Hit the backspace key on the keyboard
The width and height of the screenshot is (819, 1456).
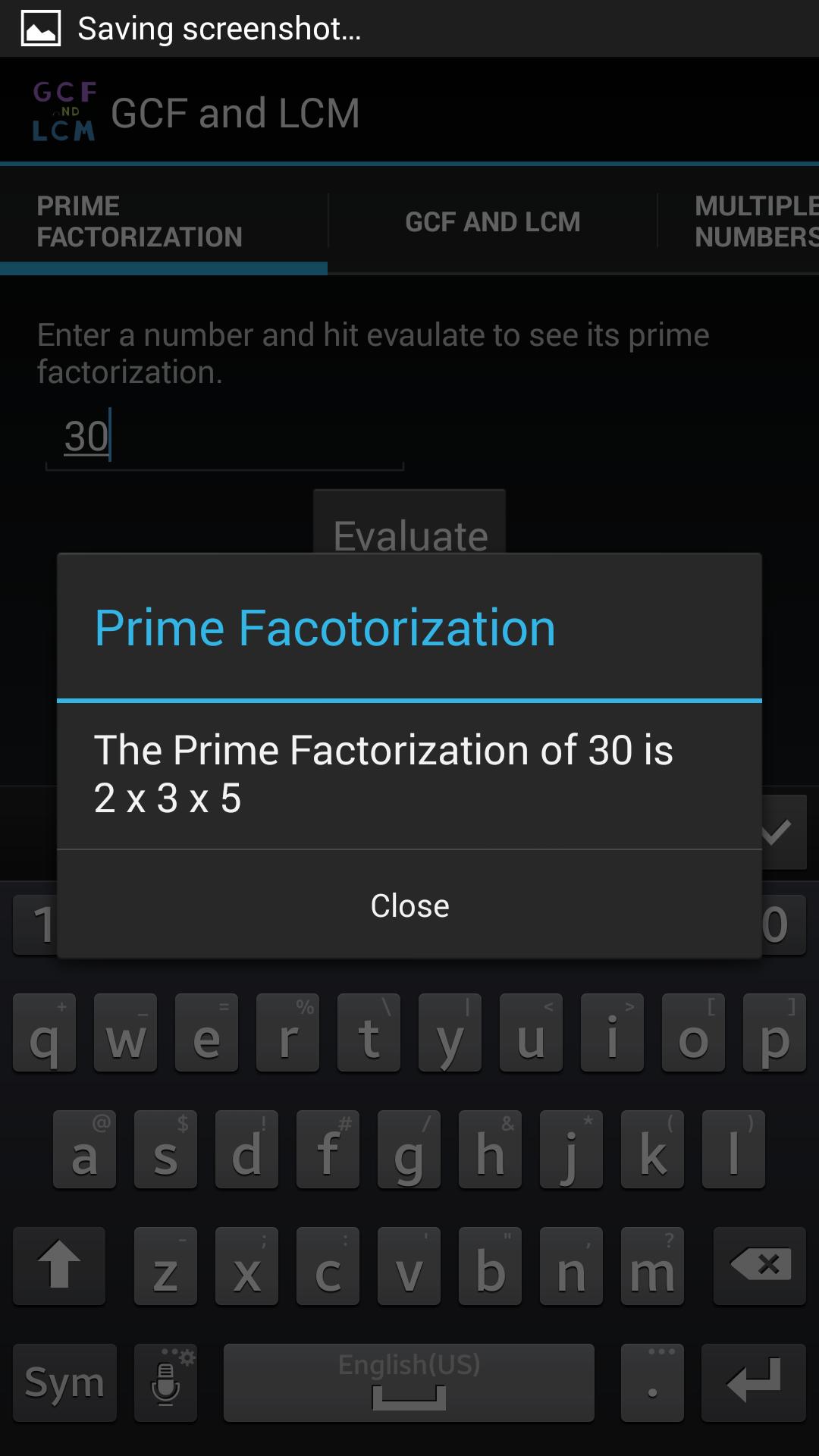click(760, 1265)
